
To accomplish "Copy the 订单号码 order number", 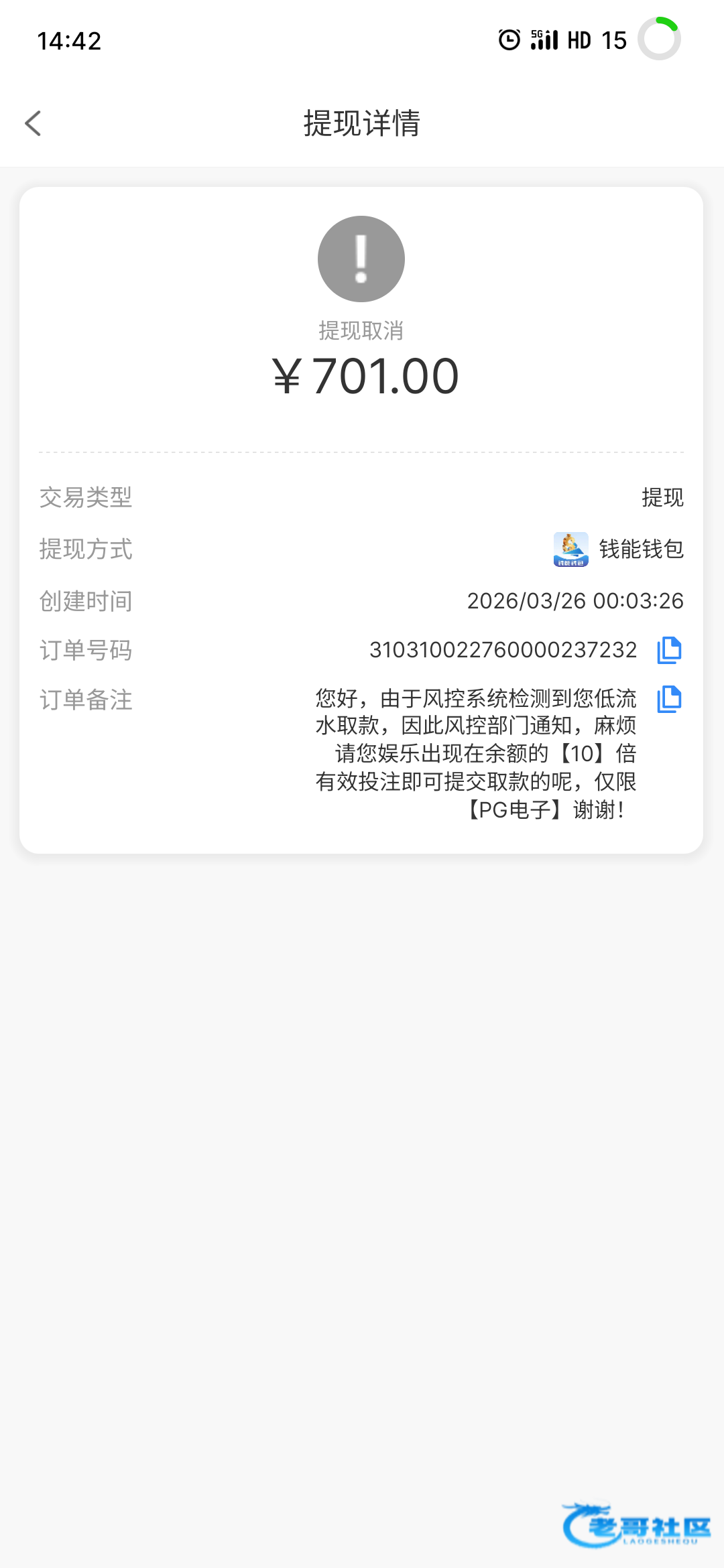I will click(x=668, y=650).
